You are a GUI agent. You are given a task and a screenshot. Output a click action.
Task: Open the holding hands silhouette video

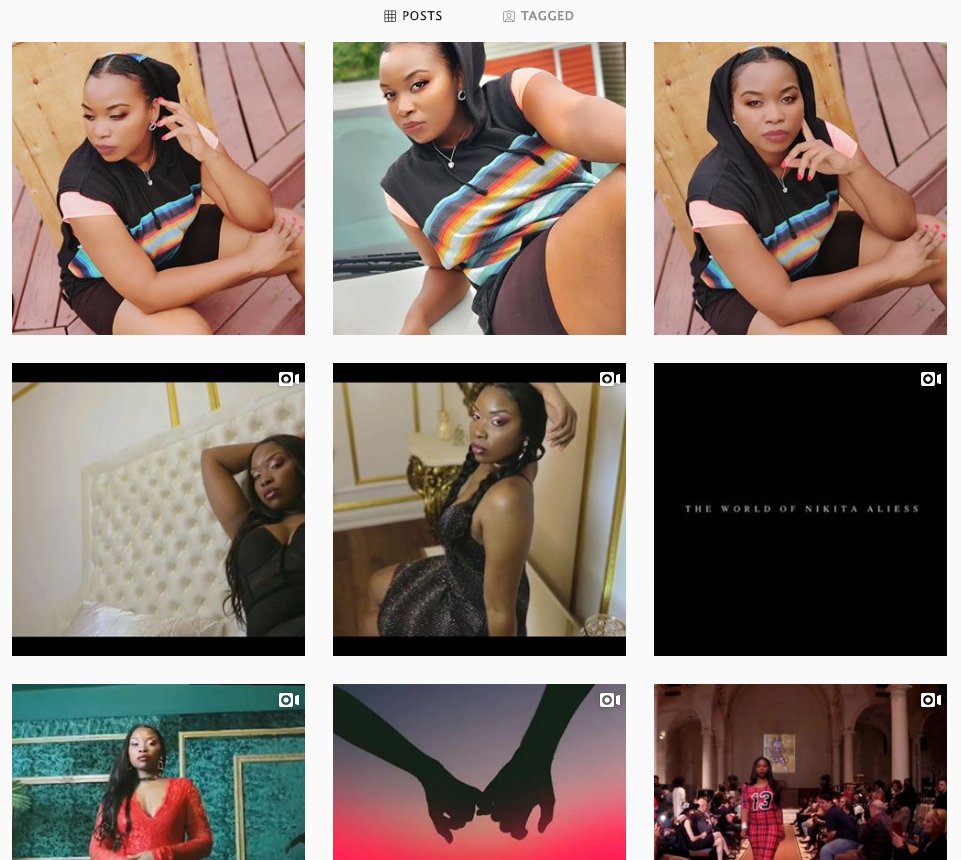point(479,771)
